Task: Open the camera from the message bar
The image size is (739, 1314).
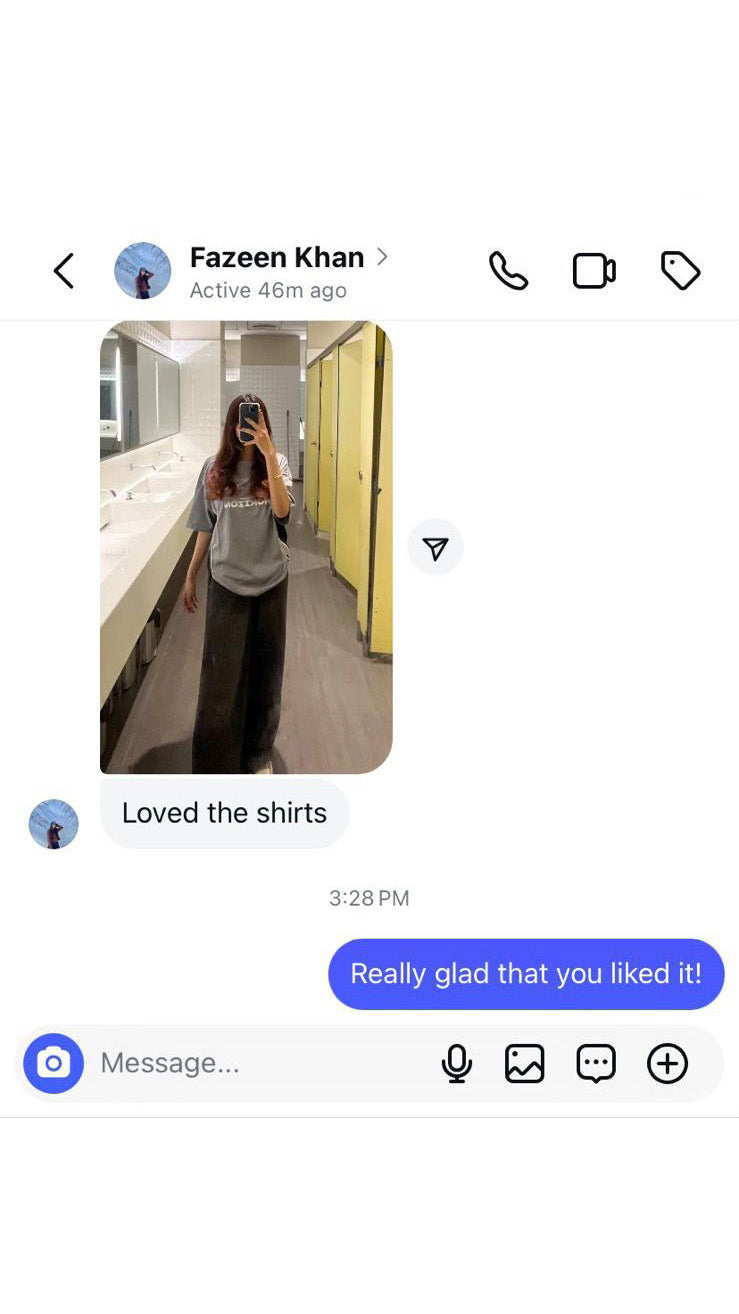Action: pyautogui.click(x=53, y=1063)
